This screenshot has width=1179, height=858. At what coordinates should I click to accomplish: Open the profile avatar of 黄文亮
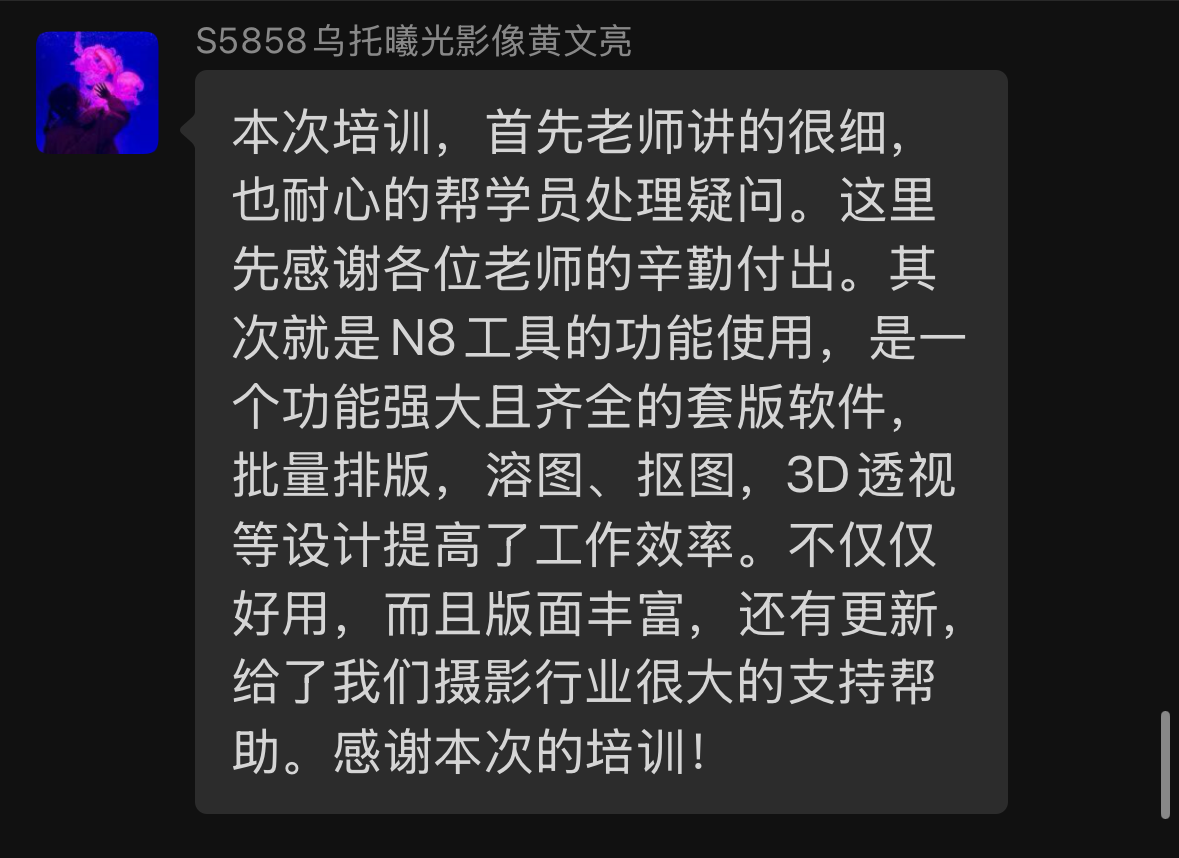point(97,93)
